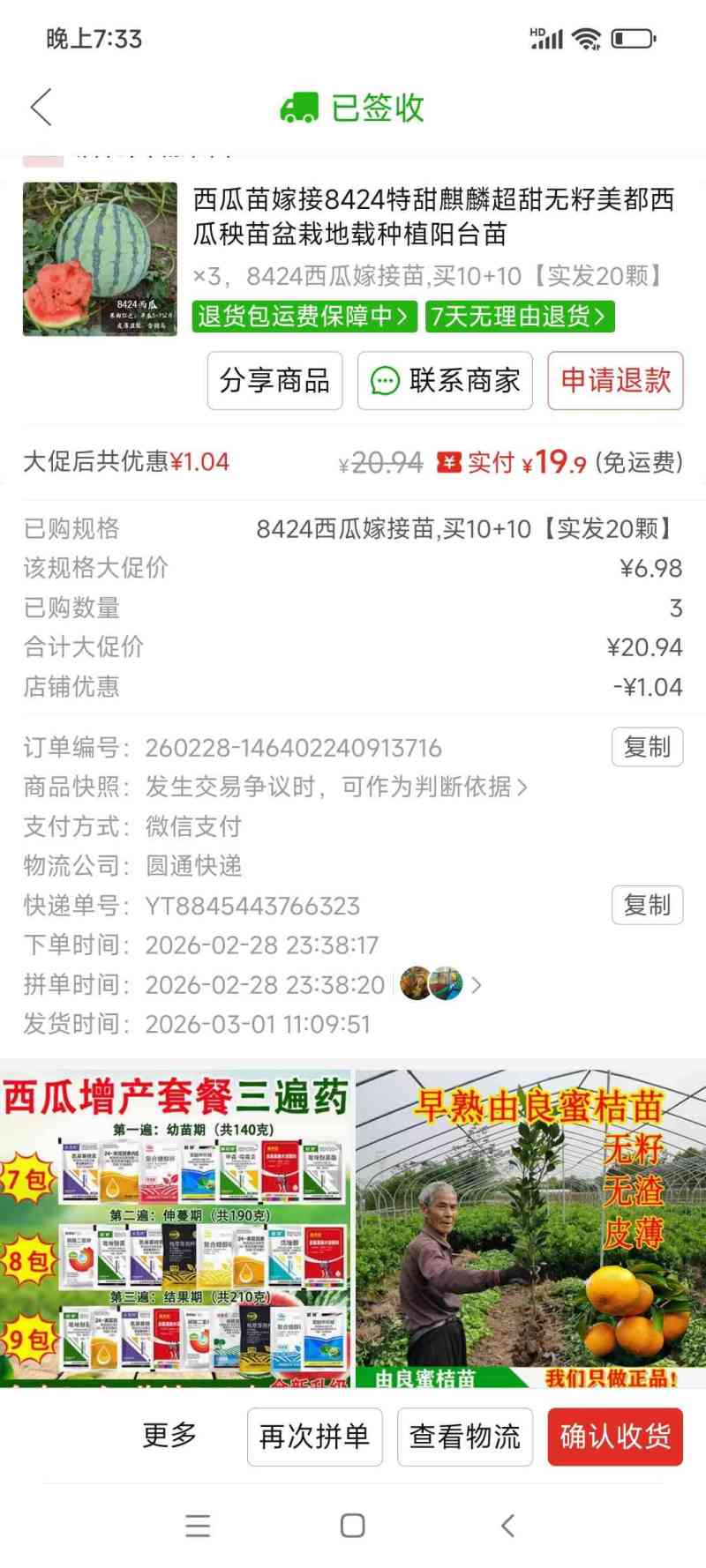Copy the order number 订单编号

[647, 747]
